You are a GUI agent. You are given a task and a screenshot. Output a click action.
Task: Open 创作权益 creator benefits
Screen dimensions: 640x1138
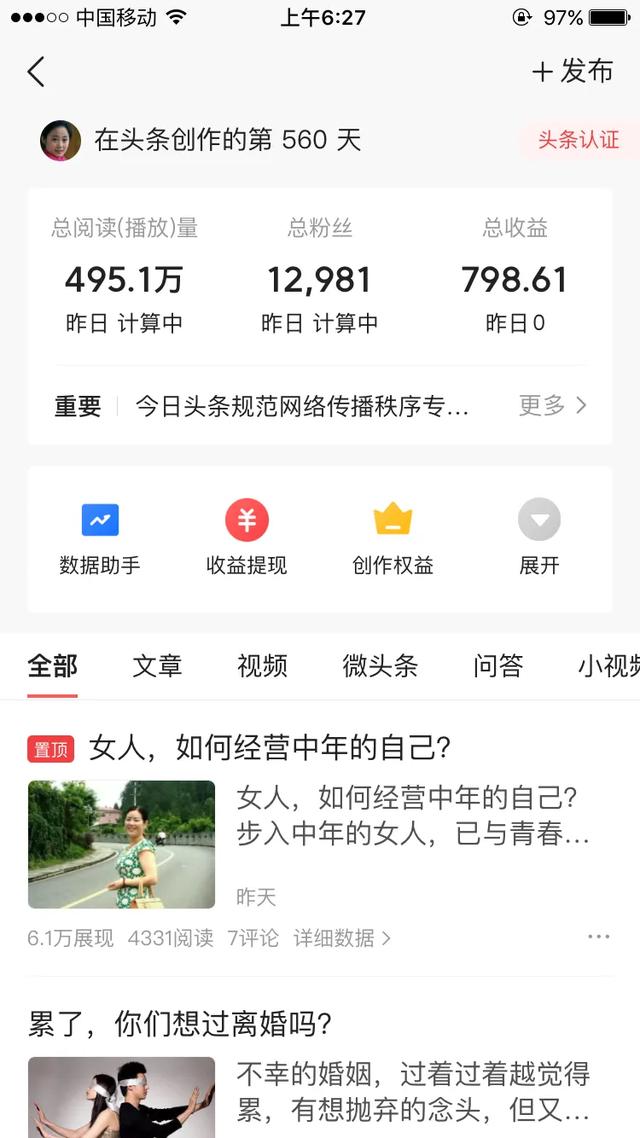coord(393,539)
